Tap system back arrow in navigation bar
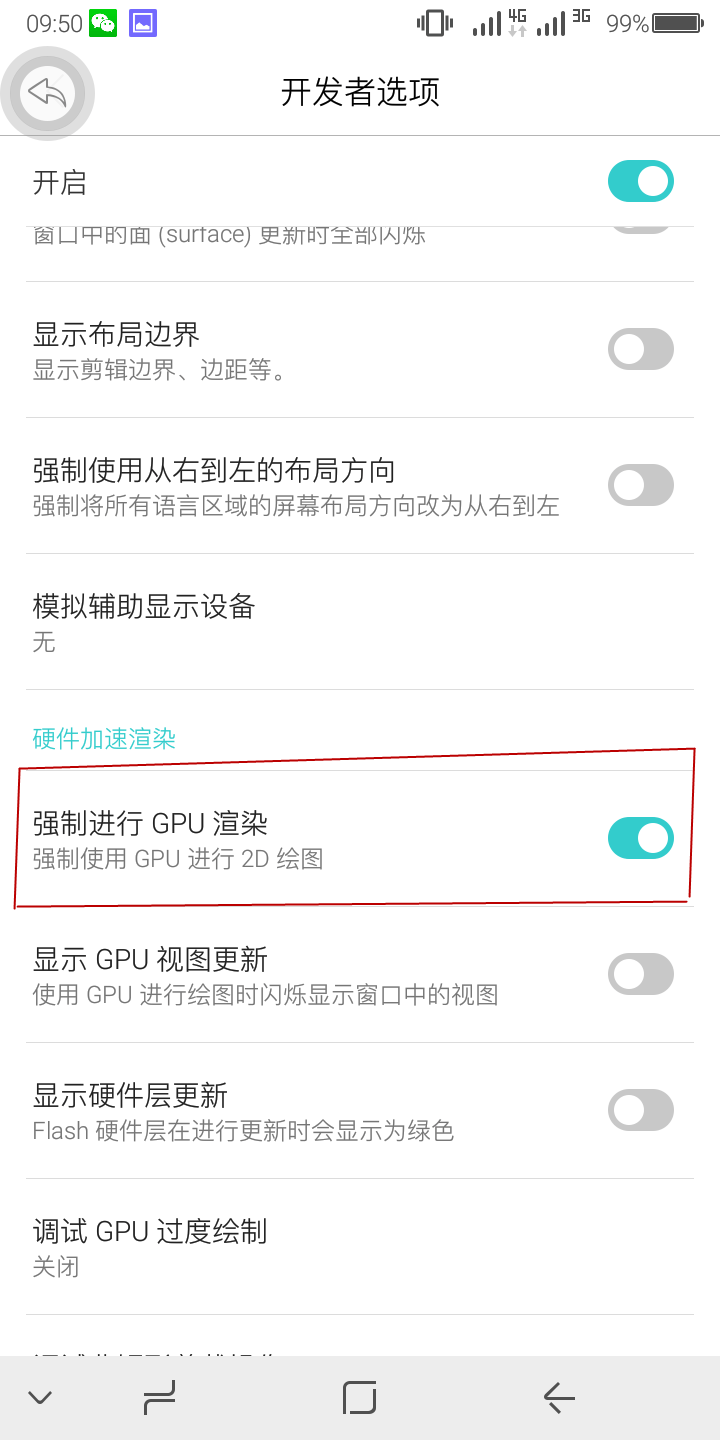 [559, 1397]
